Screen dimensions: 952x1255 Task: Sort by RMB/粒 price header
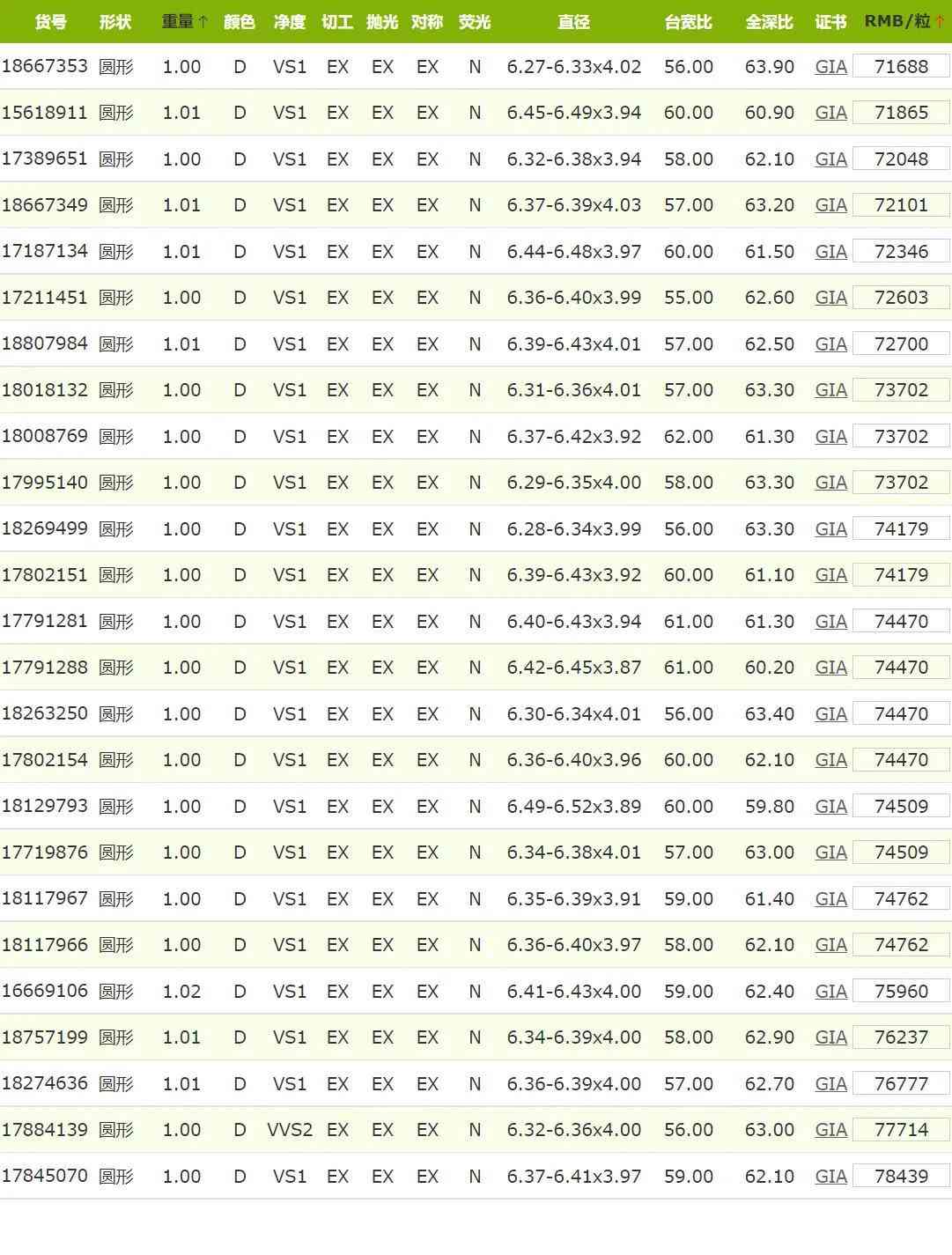(x=897, y=21)
